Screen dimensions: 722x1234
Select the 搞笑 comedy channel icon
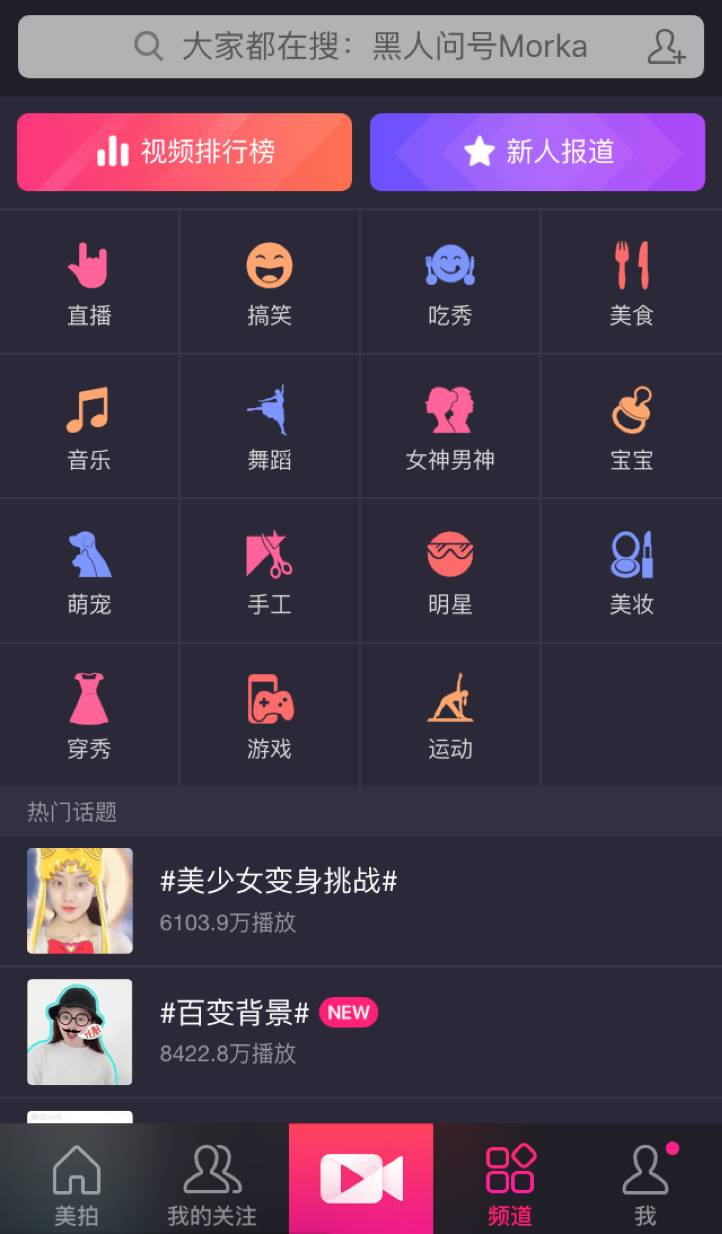coord(269,281)
